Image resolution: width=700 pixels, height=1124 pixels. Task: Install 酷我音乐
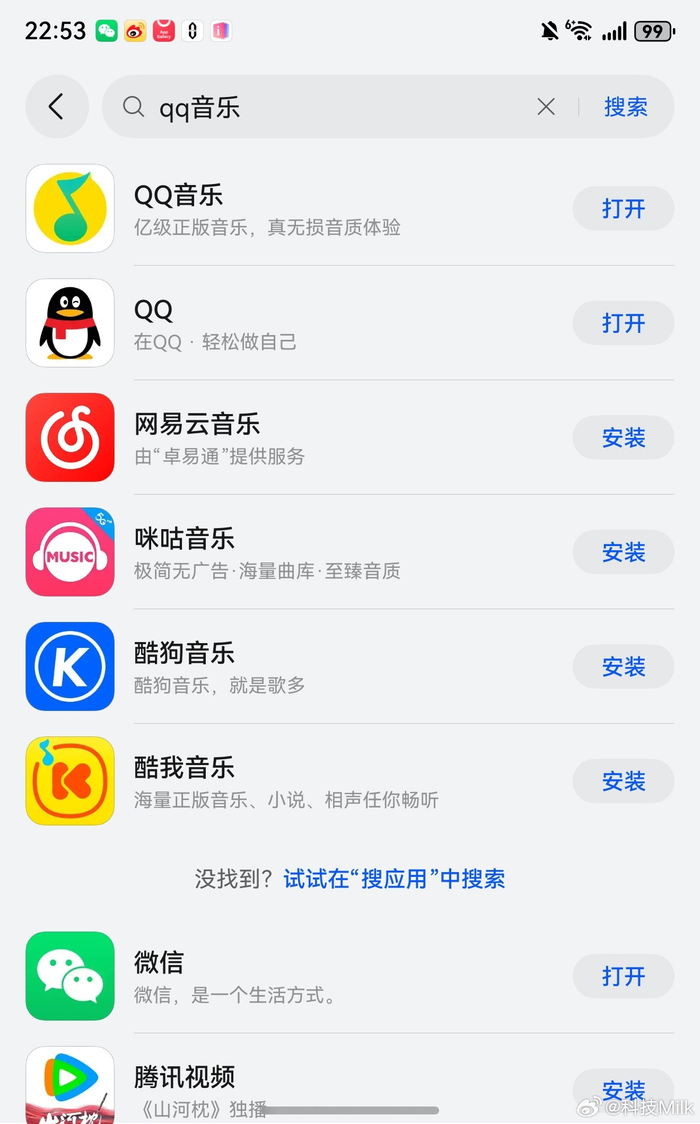(x=623, y=781)
